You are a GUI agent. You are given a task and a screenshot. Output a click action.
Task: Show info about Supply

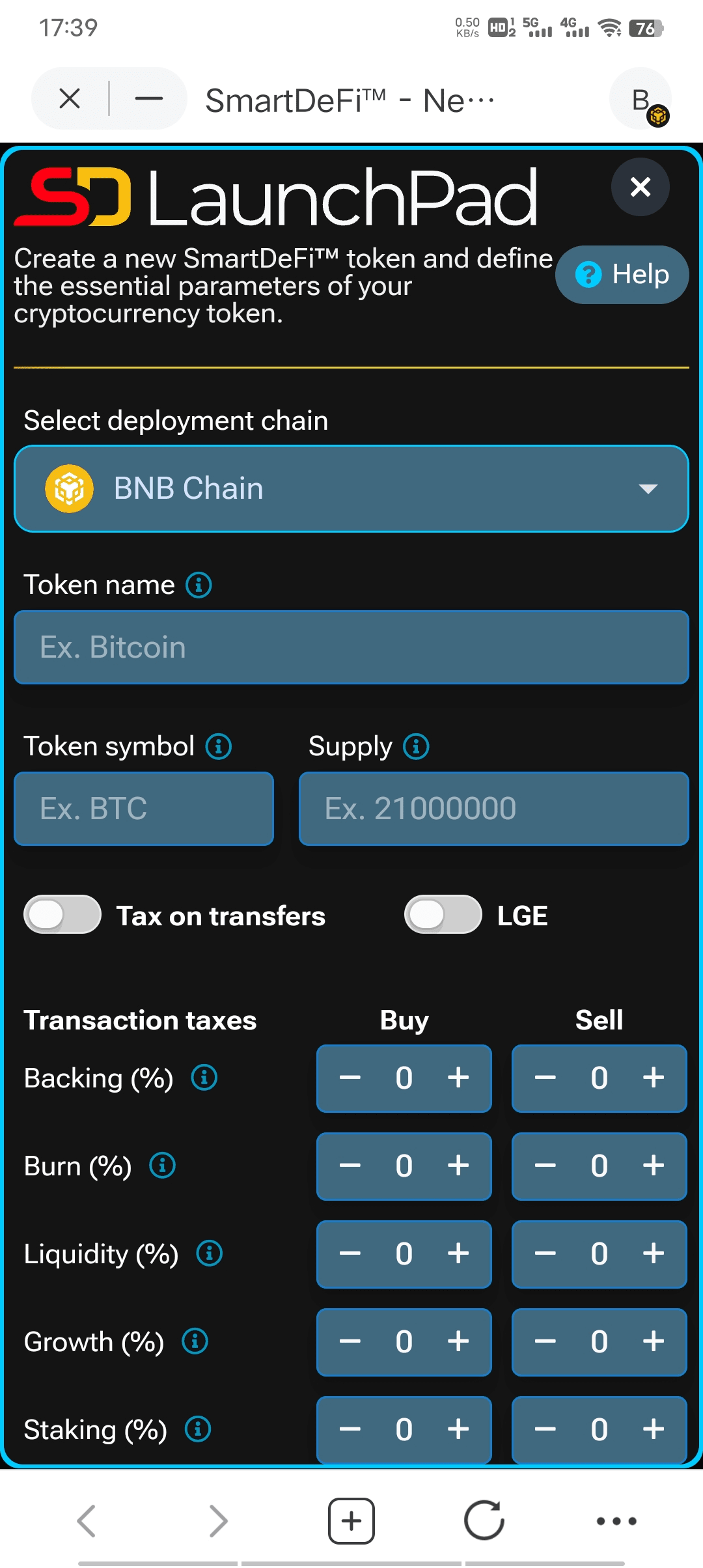(416, 746)
